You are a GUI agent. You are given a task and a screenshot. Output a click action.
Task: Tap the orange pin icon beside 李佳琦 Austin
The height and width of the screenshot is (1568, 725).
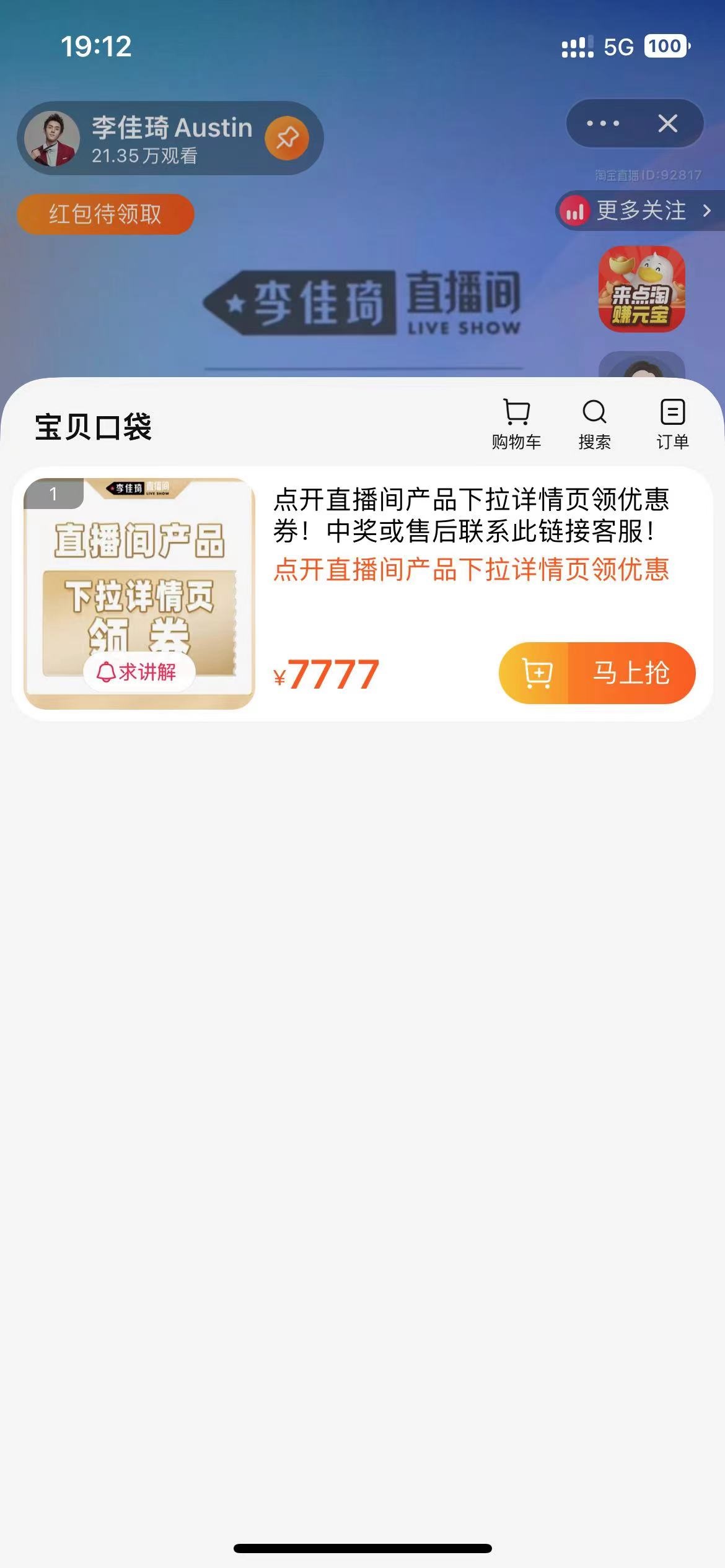(287, 138)
